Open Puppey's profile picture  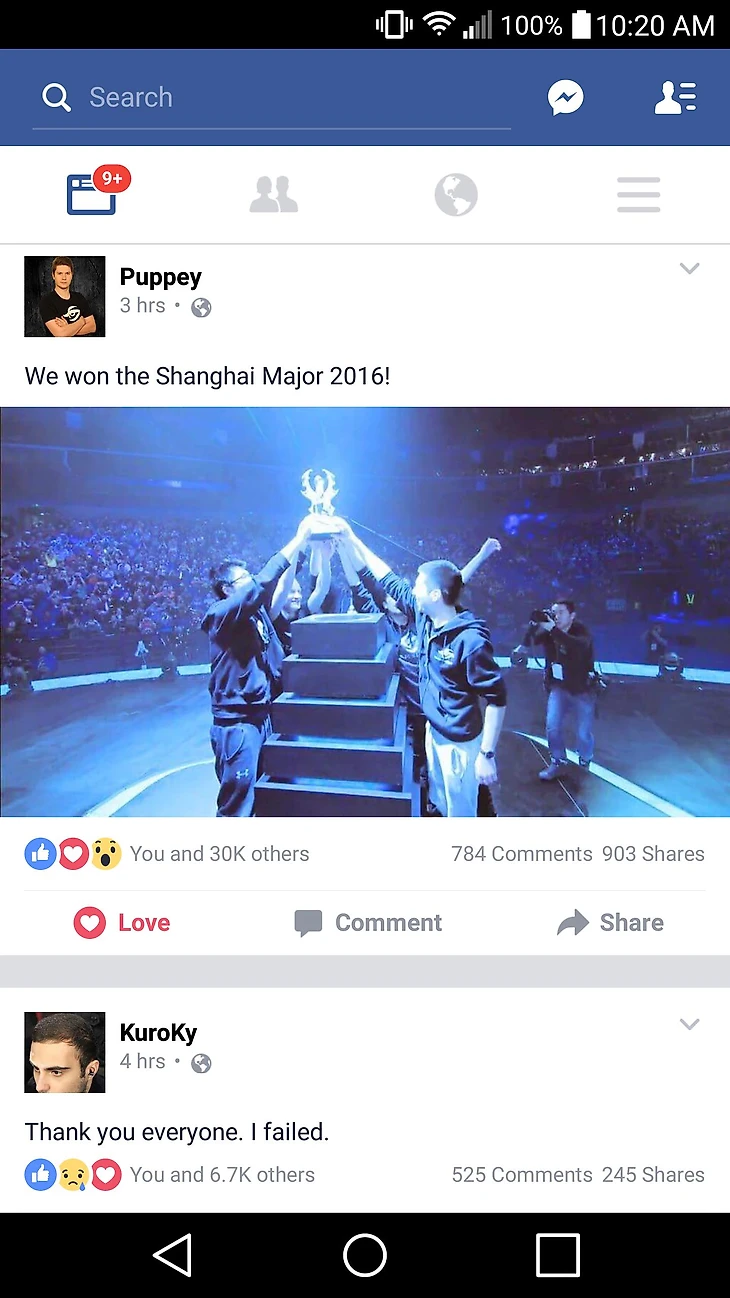click(64, 296)
